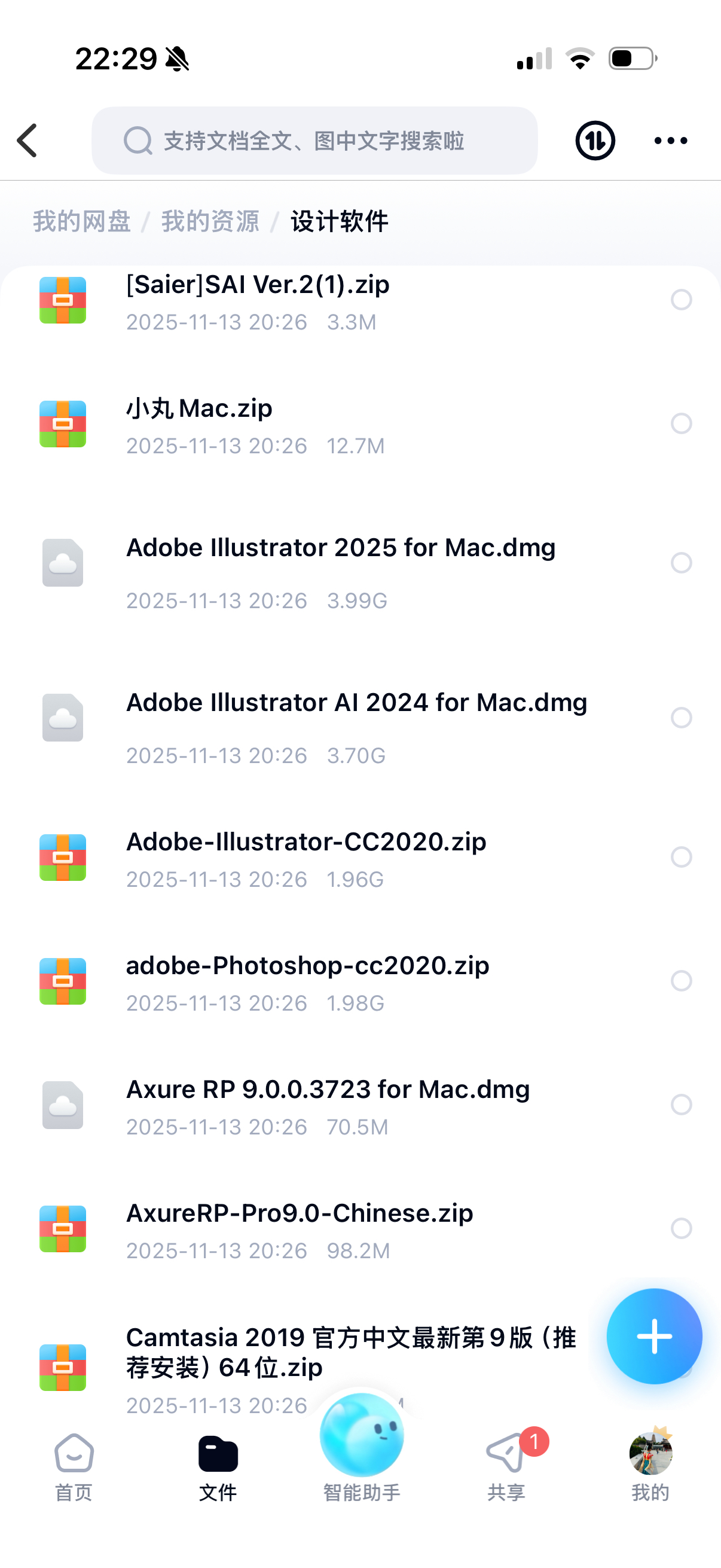Open [Saier]SAI Ver.2(1).zip
The image size is (721, 1568).
257,300
